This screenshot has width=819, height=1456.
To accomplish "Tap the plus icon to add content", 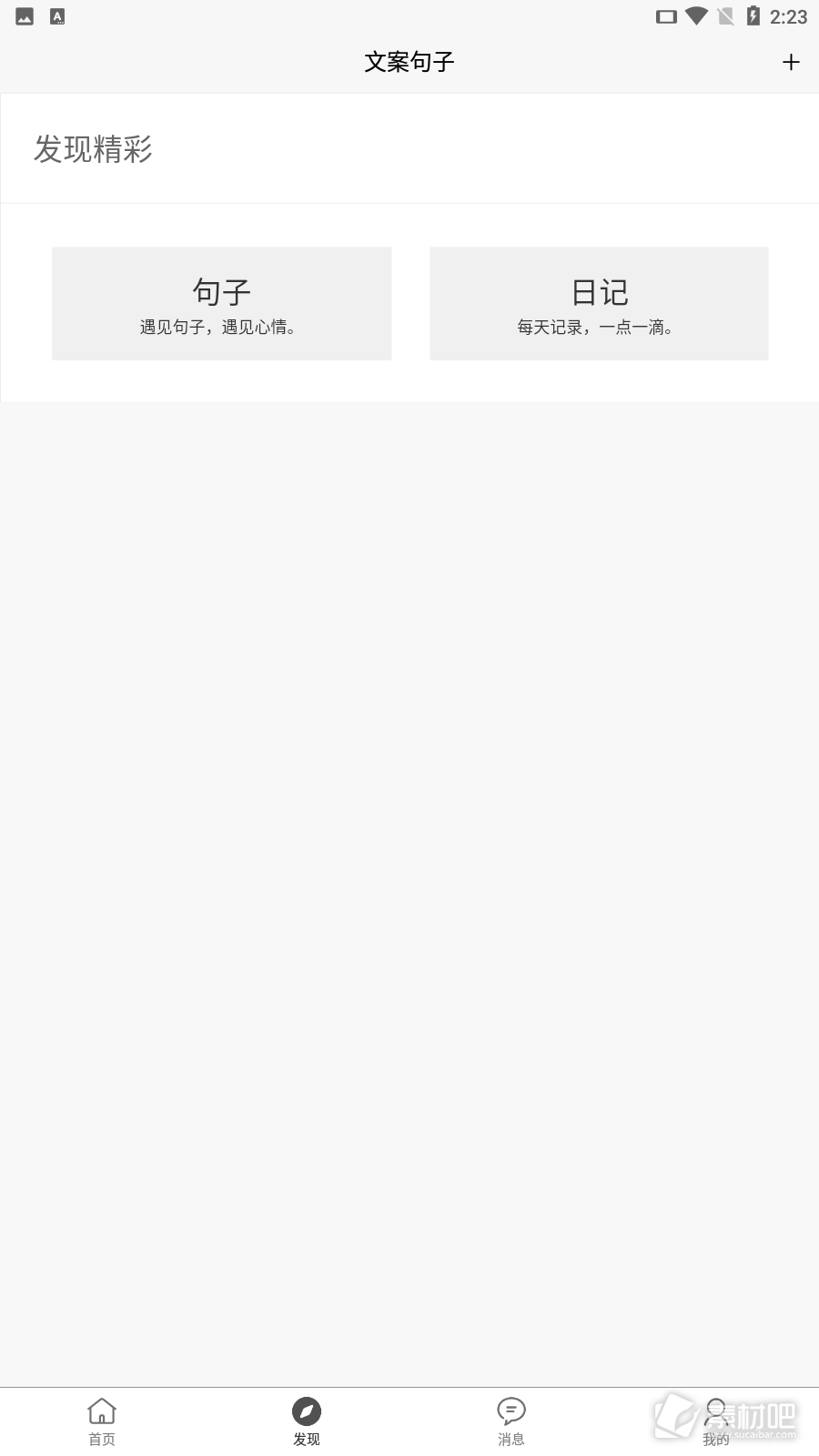I will 791,62.
